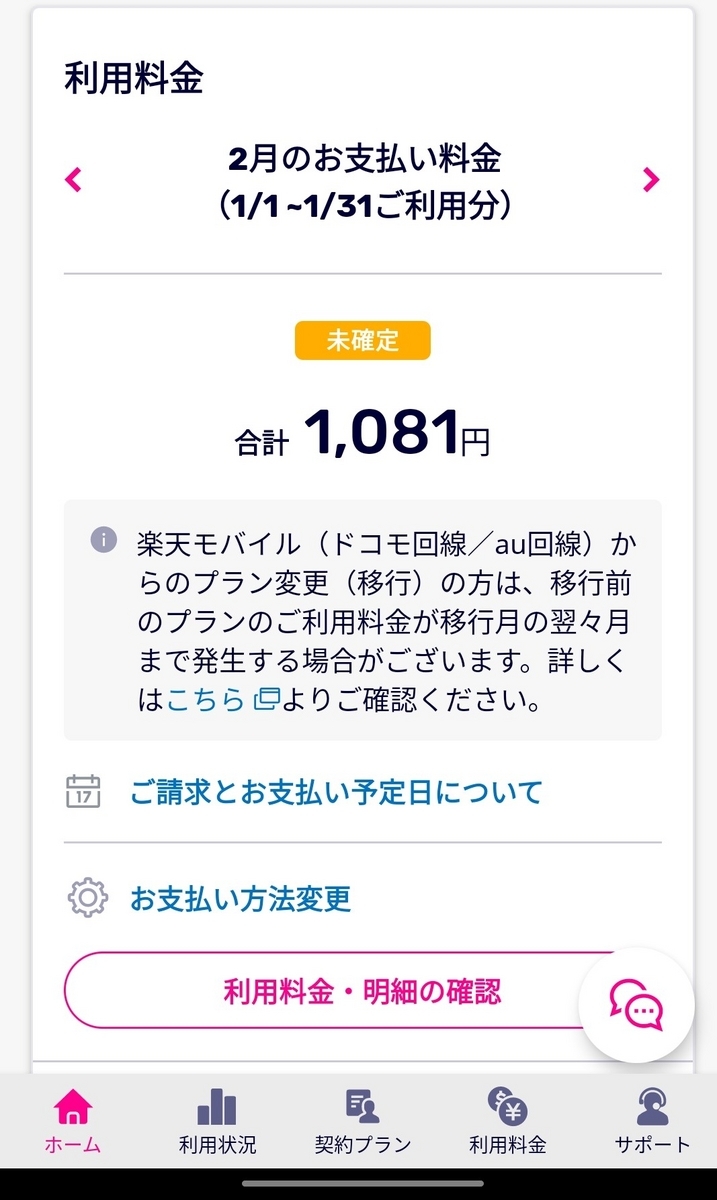This screenshot has height=1200, width=717.
Task: Open the chat support bubble
Action: [x=637, y=1004]
